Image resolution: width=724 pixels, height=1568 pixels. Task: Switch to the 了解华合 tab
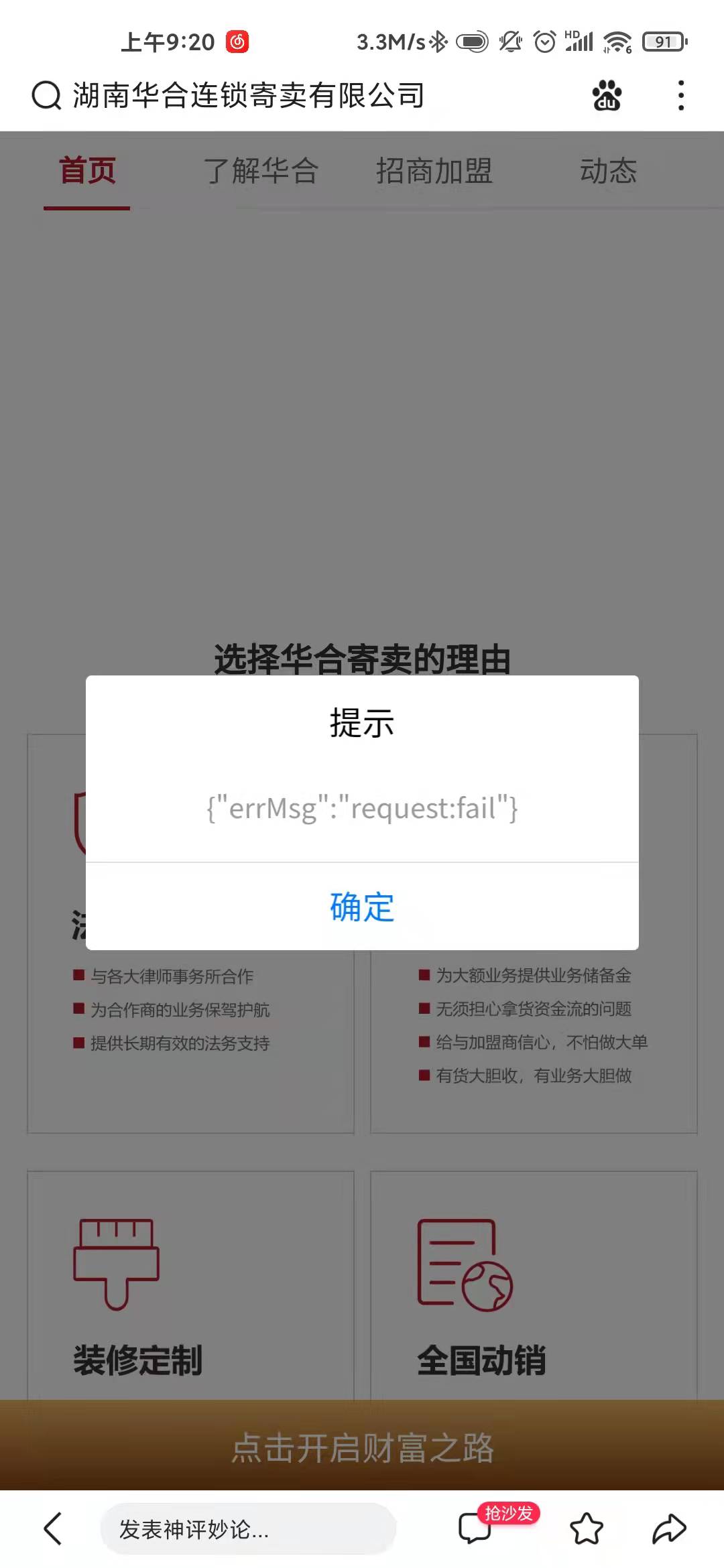[261, 171]
